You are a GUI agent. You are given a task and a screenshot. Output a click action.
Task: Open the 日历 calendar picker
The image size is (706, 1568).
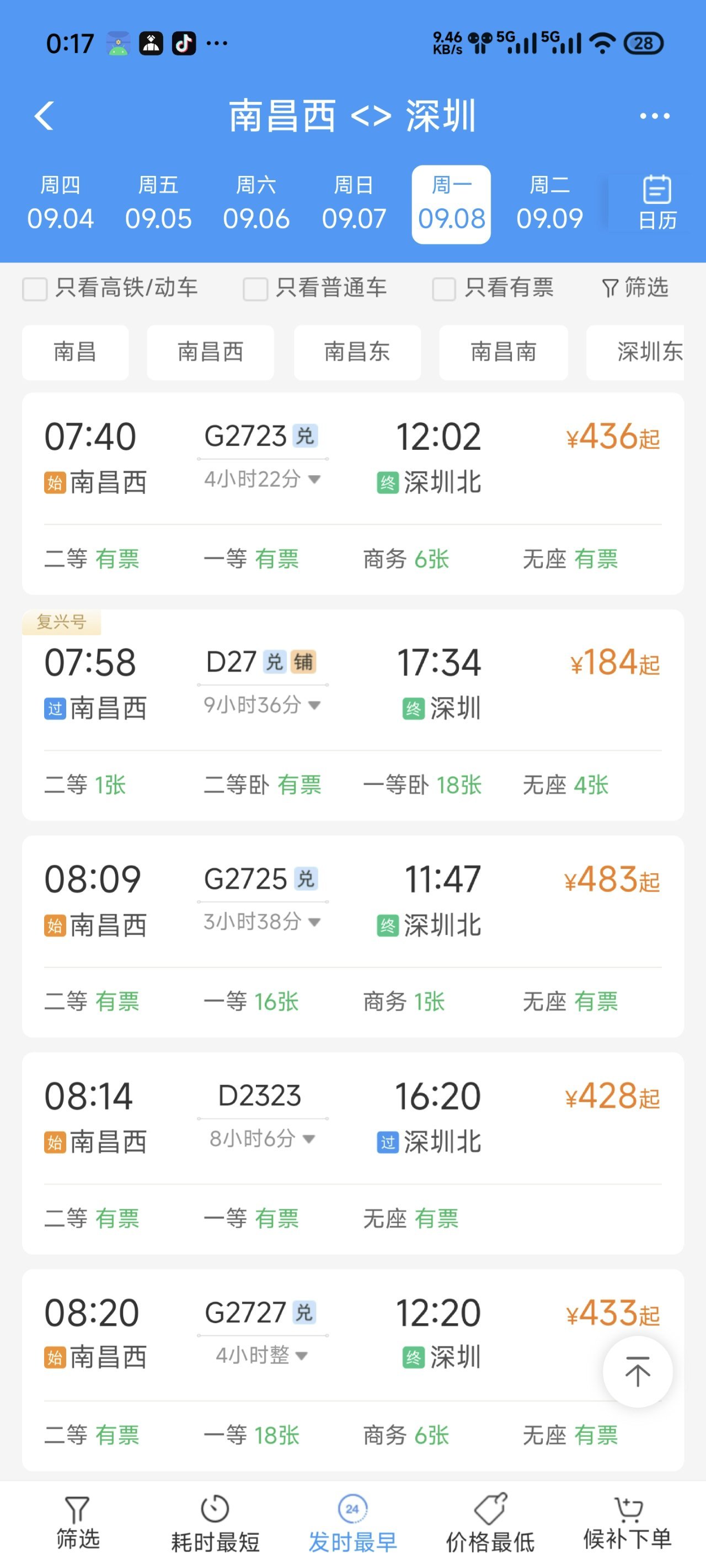(657, 204)
